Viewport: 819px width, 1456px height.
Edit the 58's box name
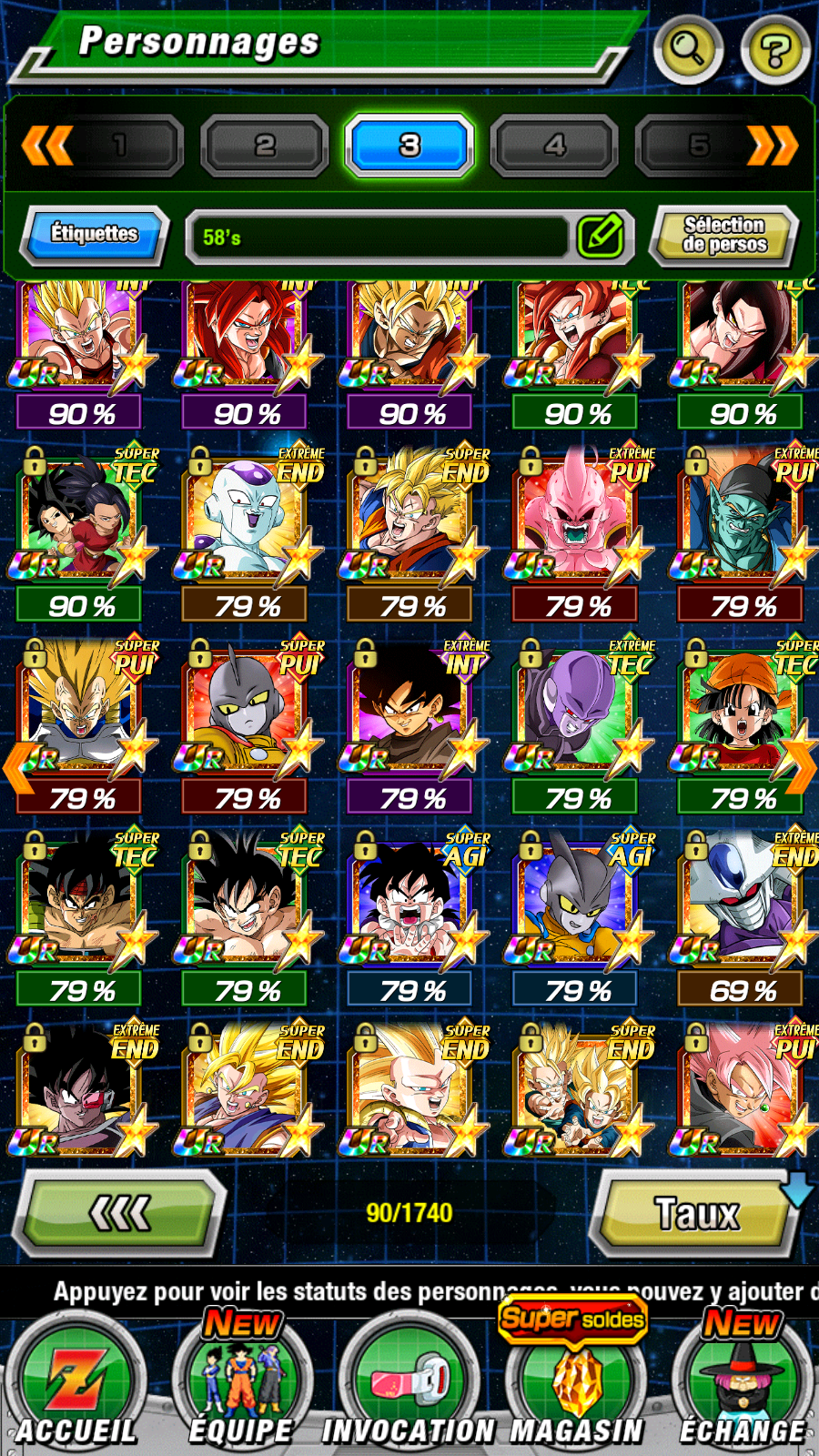coord(601,237)
